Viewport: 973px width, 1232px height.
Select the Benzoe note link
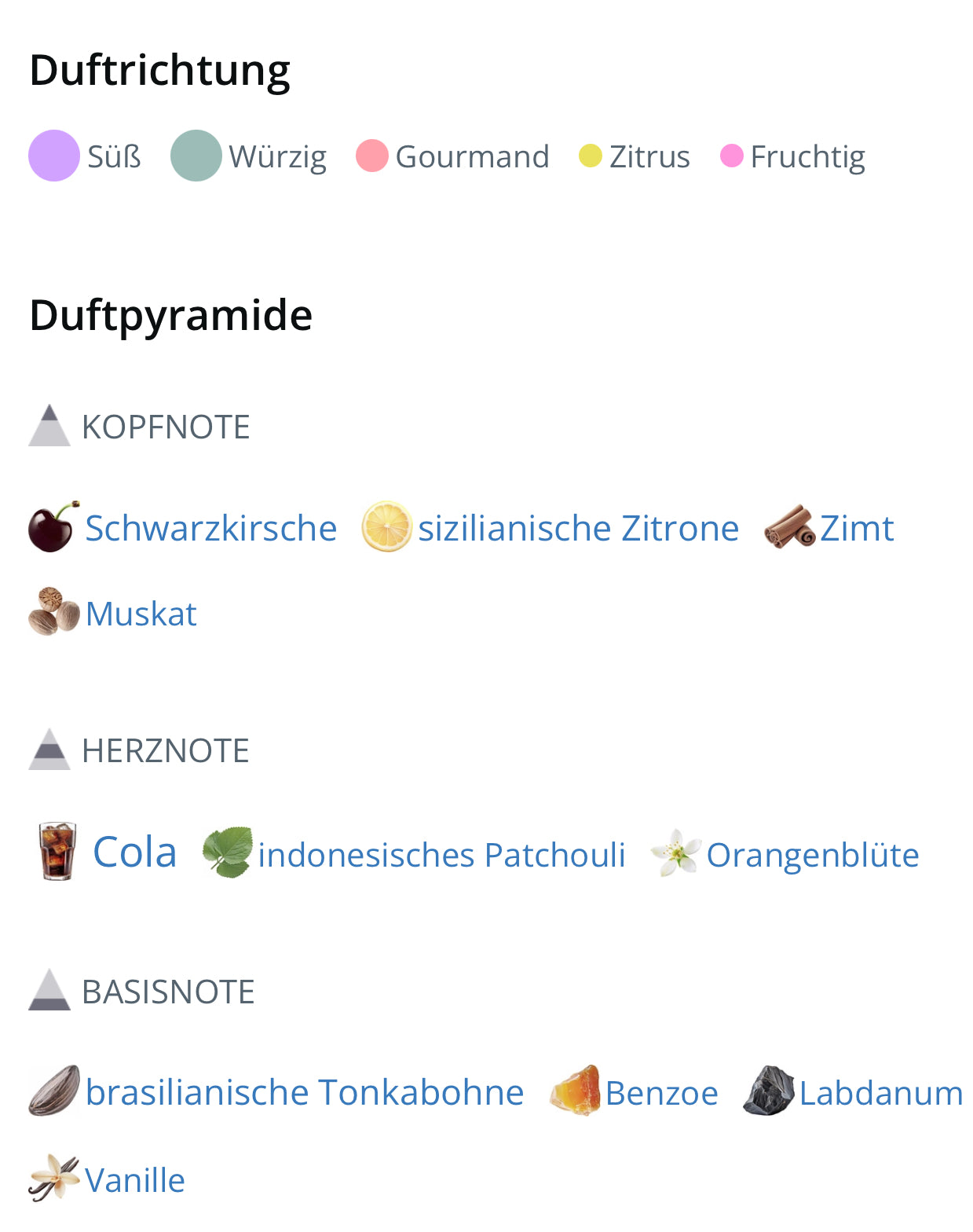661,1093
